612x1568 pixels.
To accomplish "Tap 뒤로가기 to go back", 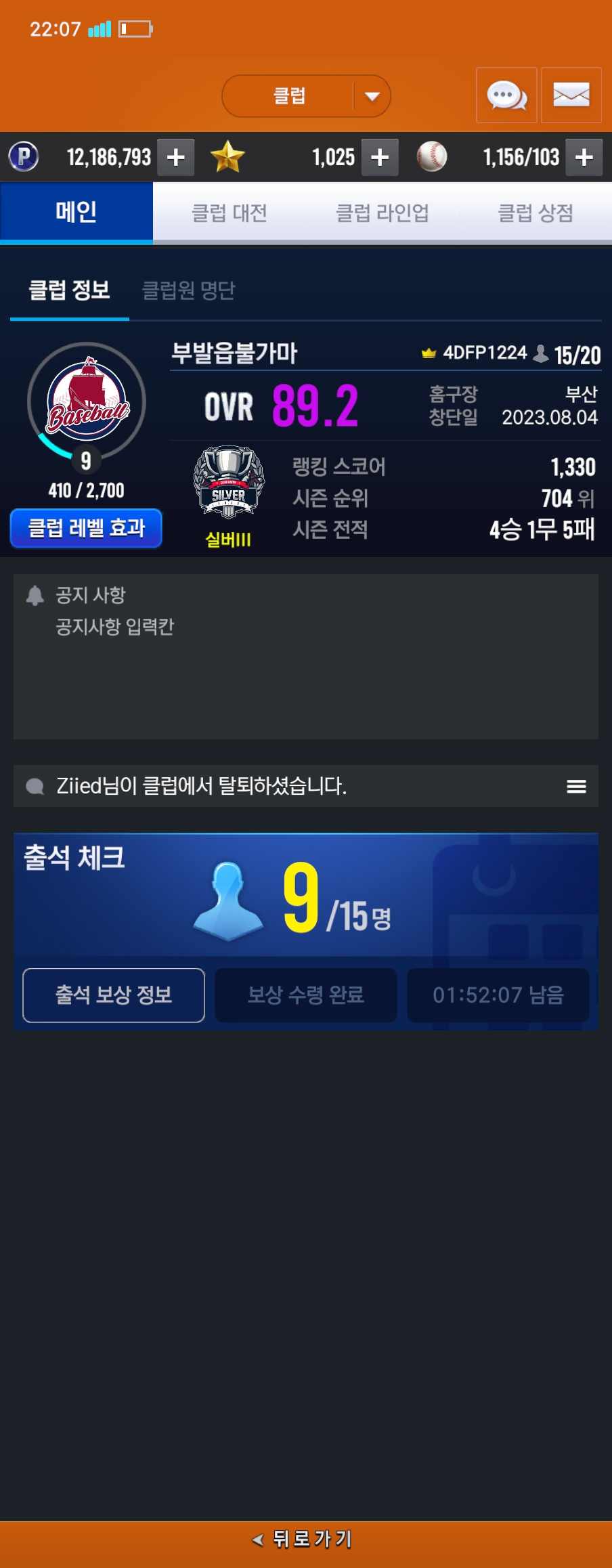I will coord(303,1540).
